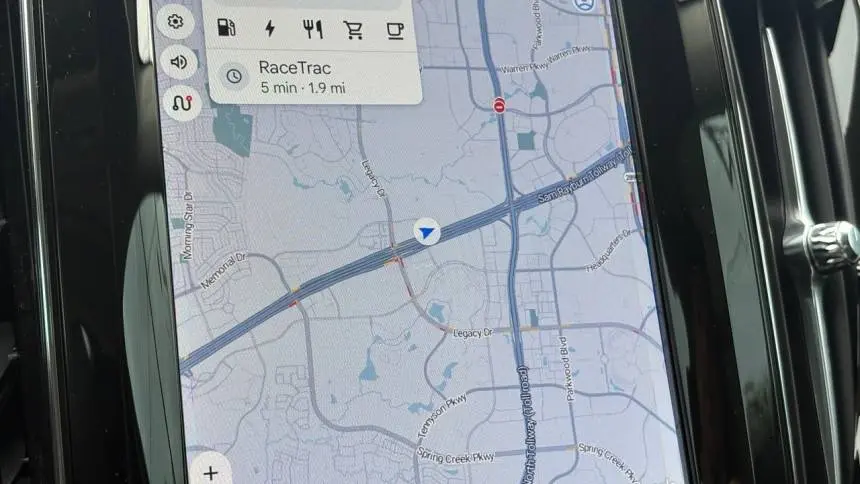Viewport: 860px width, 484px height.
Task: Find grocery stores with the cart icon
Action: tap(353, 30)
